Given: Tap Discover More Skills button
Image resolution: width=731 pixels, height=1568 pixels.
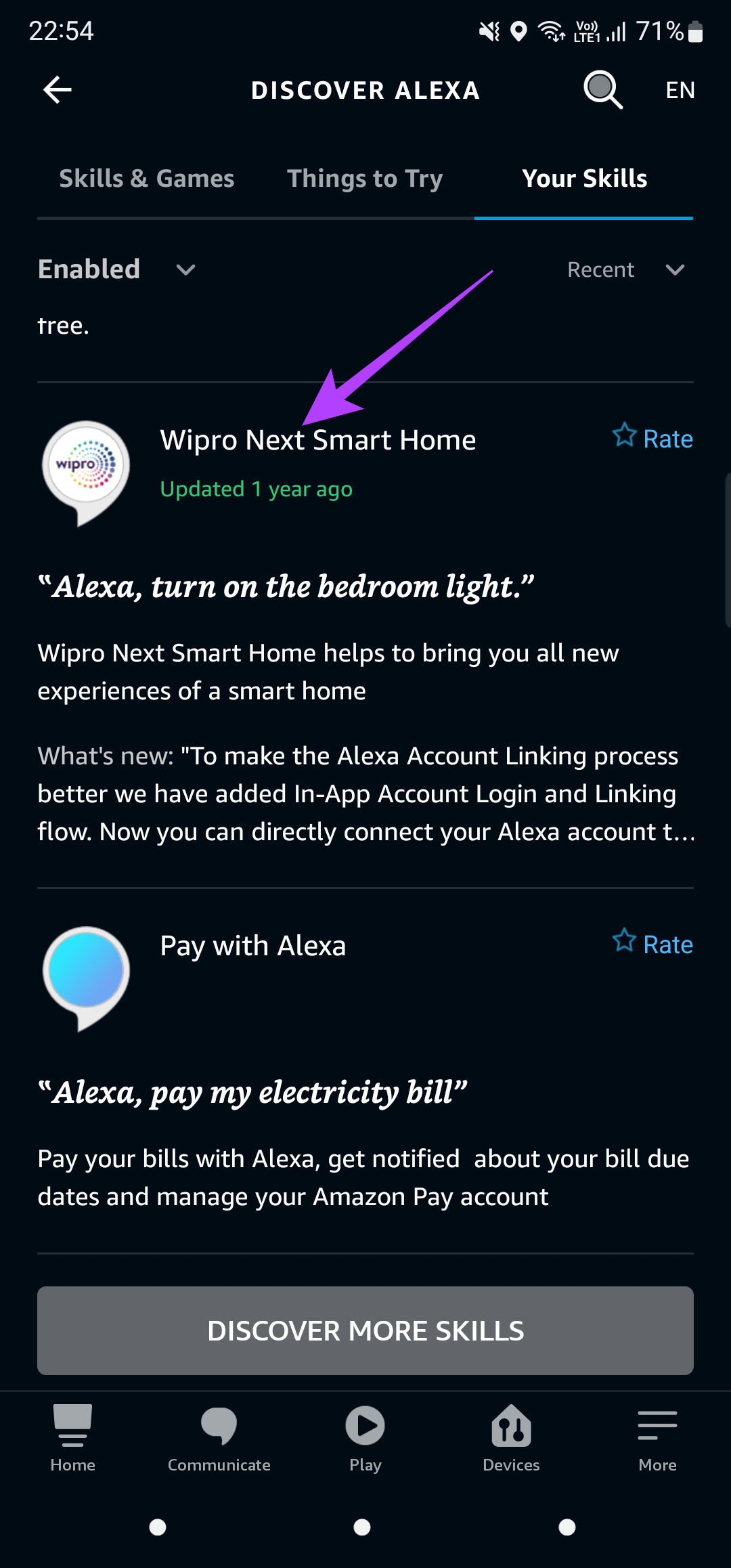Looking at the screenshot, I should pyautogui.click(x=365, y=1330).
